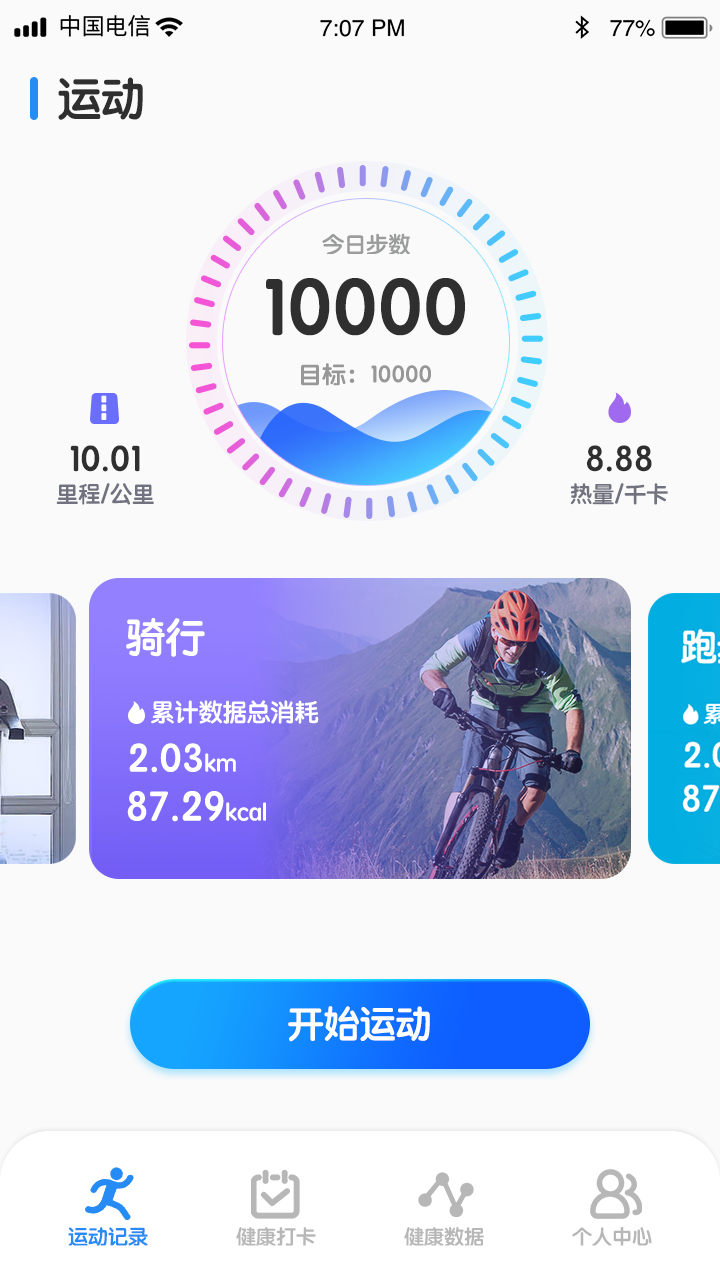Tap the 开始运动 button
The width and height of the screenshot is (720, 1280).
coord(360,1024)
